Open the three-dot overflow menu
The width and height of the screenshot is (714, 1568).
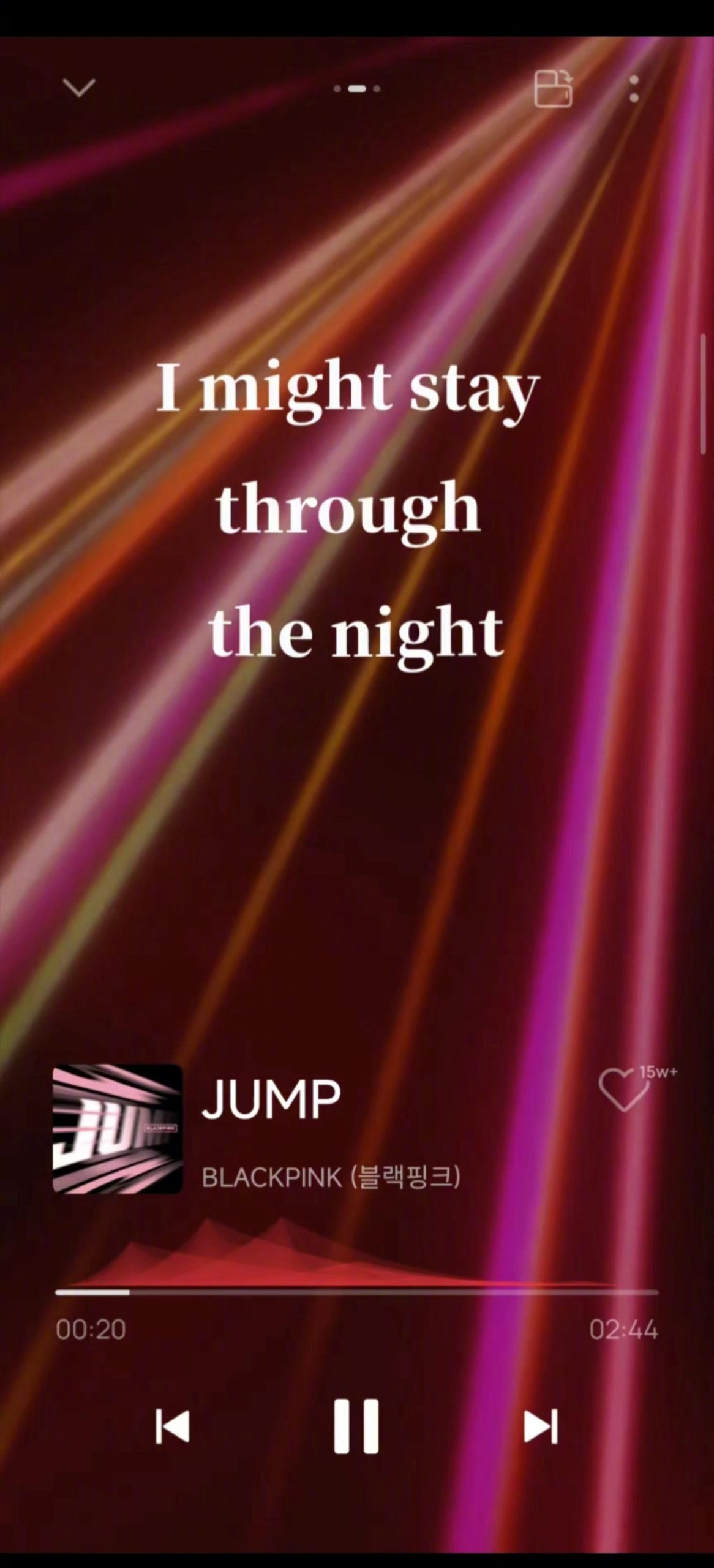pyautogui.click(x=634, y=89)
